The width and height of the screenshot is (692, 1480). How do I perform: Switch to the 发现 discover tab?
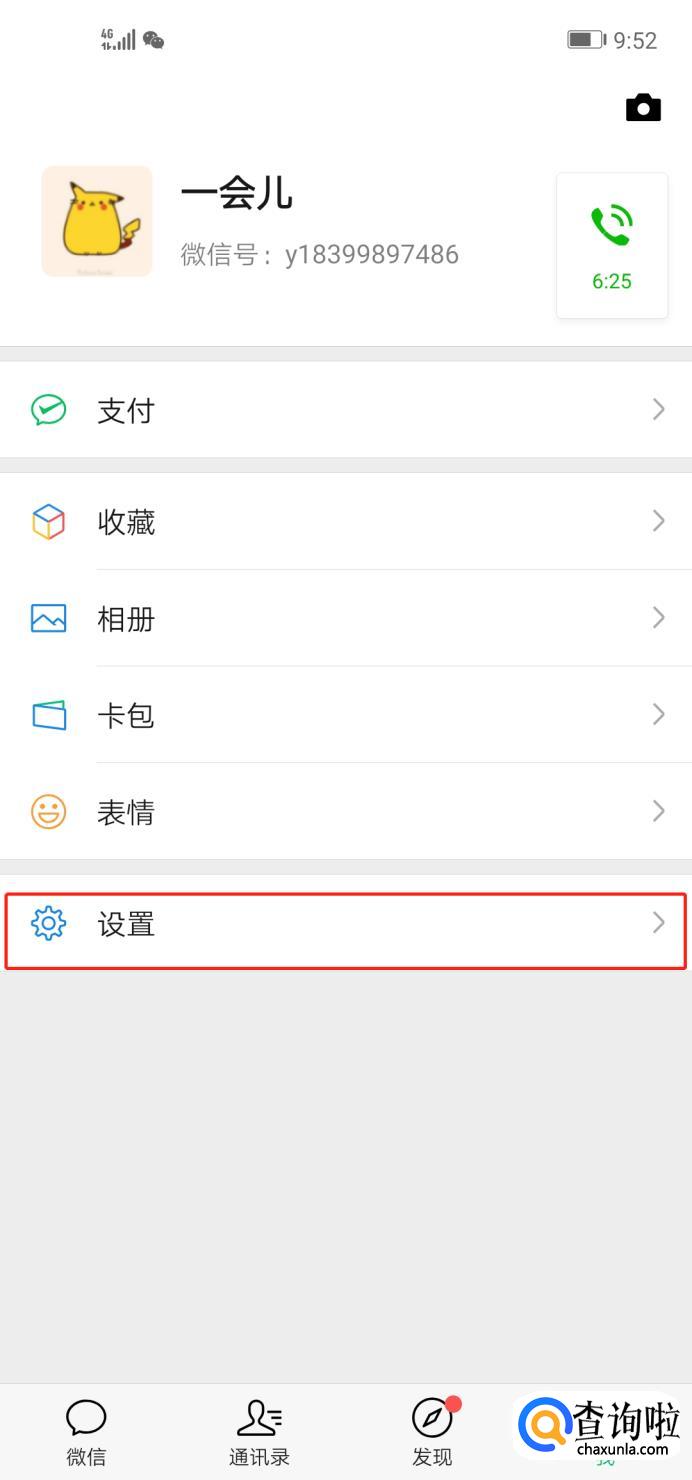(x=432, y=1432)
